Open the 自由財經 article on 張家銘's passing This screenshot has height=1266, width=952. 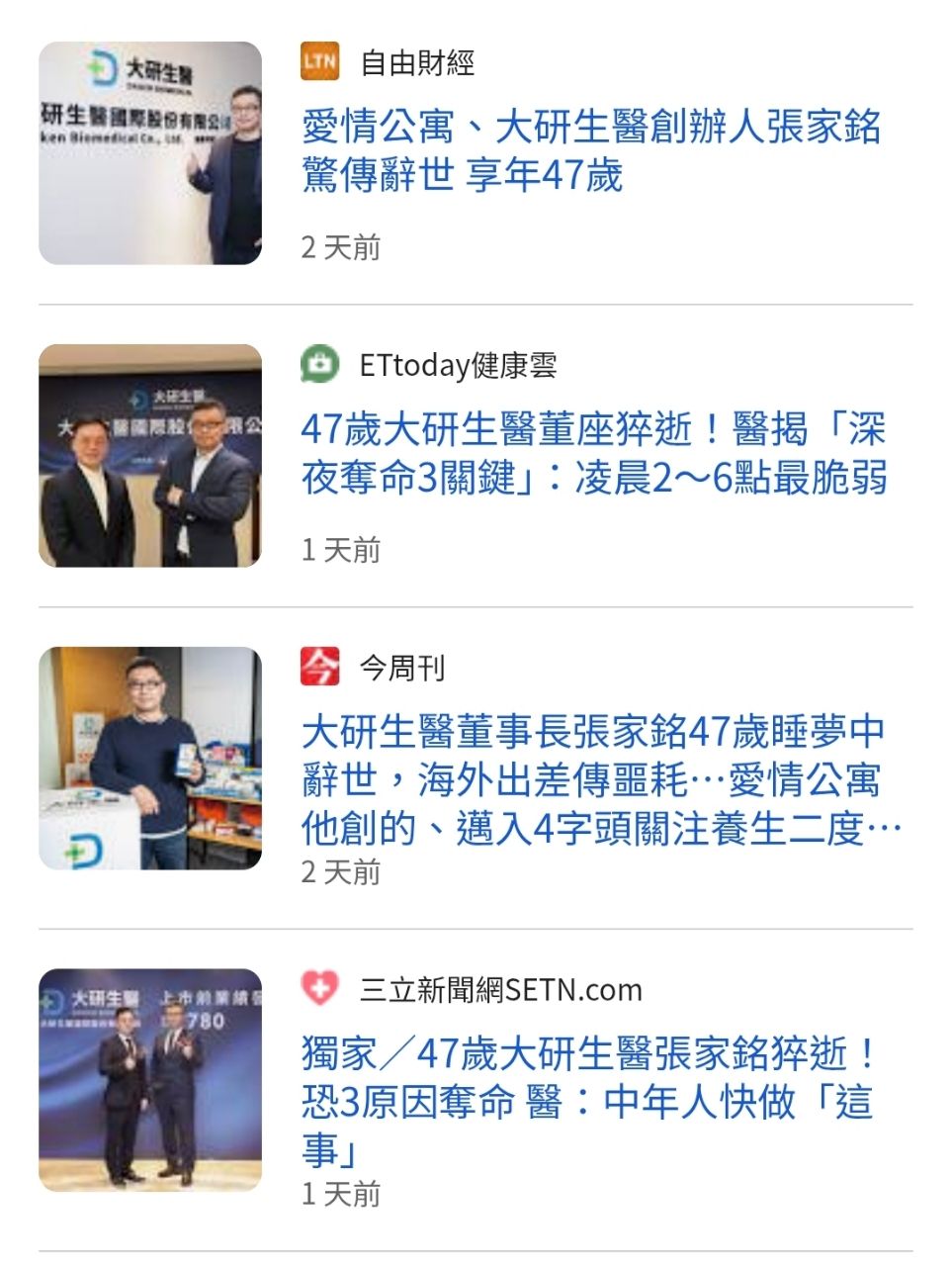tap(590, 151)
